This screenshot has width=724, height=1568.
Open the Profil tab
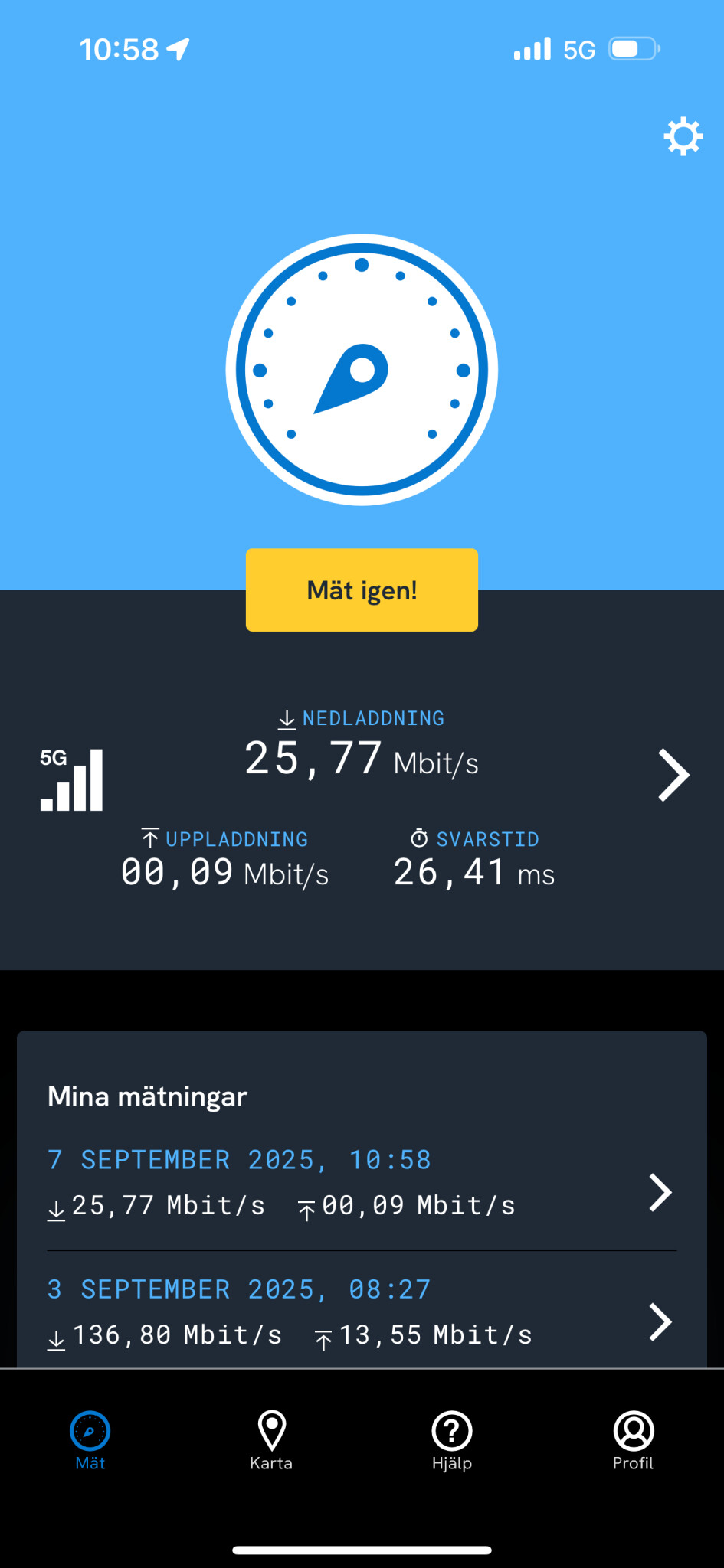(633, 1440)
